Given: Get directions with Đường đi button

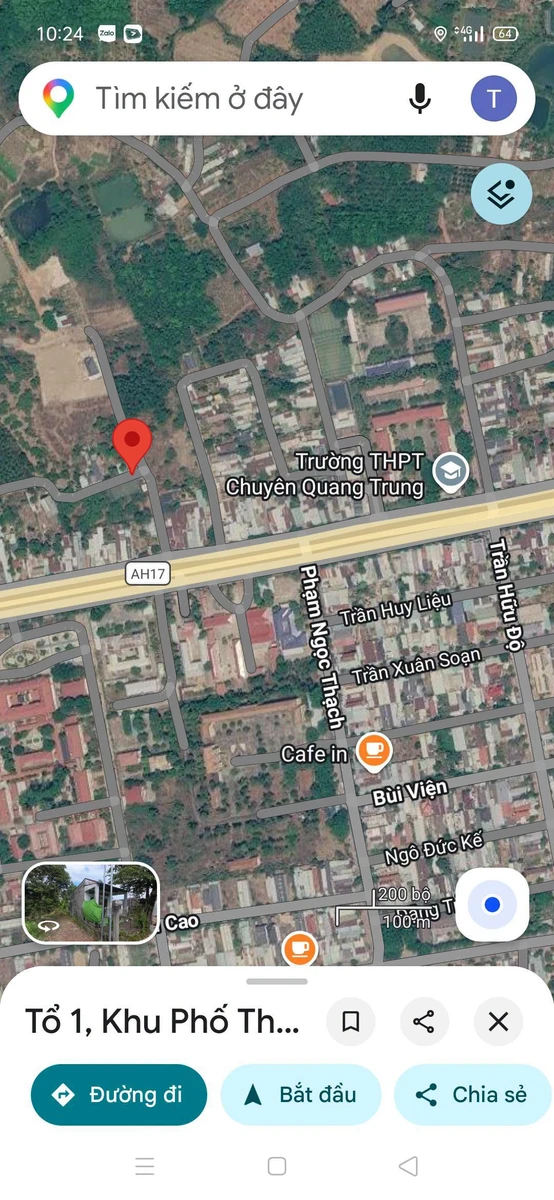Looking at the screenshot, I should [119, 1095].
